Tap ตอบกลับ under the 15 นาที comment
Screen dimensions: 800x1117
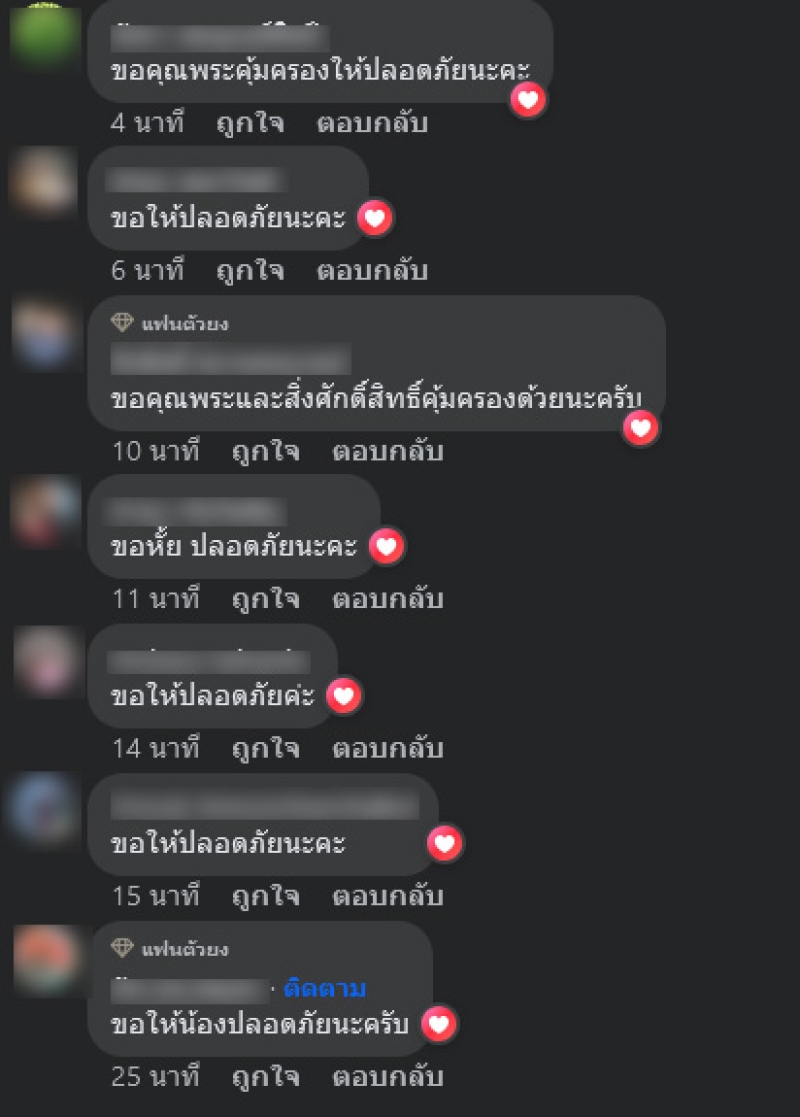tap(387, 896)
